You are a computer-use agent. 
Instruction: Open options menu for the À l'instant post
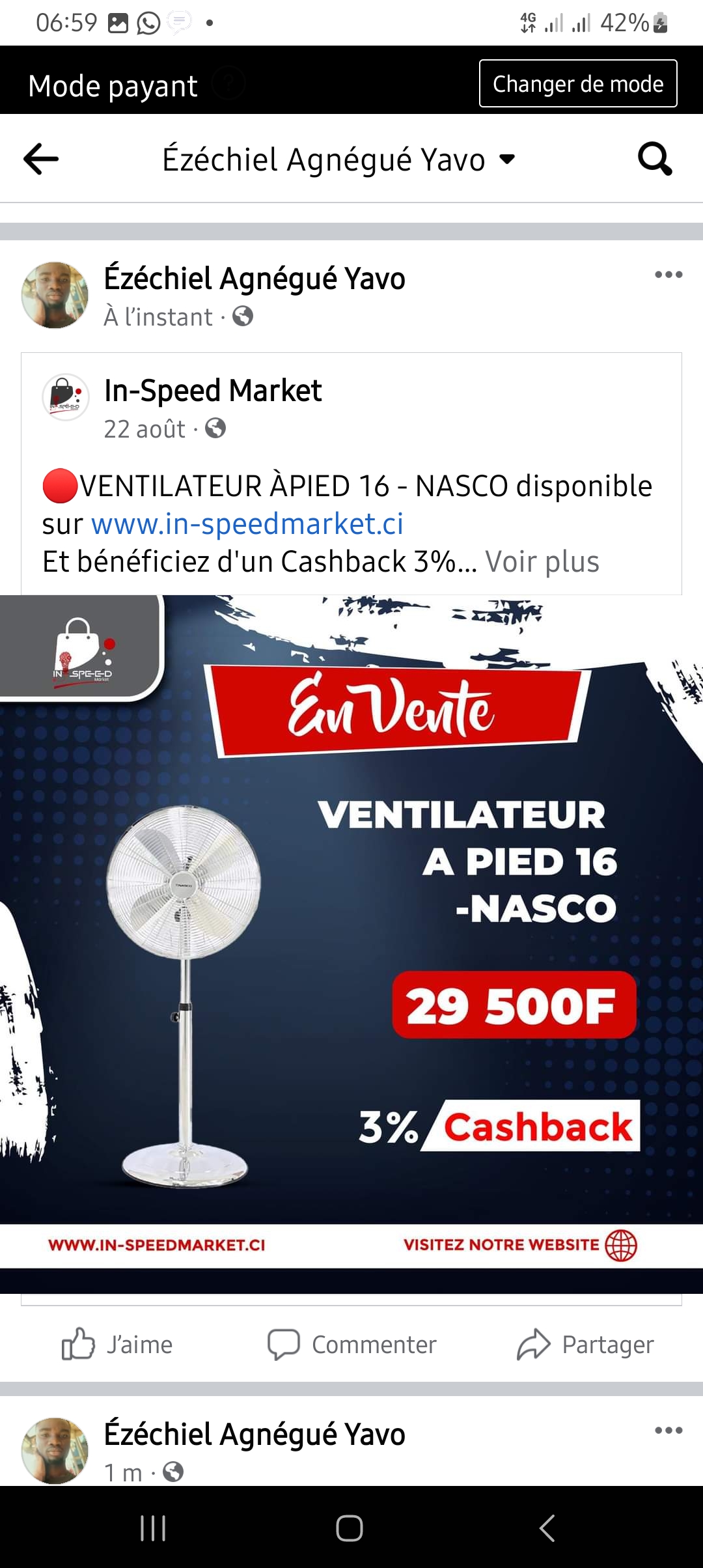tap(669, 275)
